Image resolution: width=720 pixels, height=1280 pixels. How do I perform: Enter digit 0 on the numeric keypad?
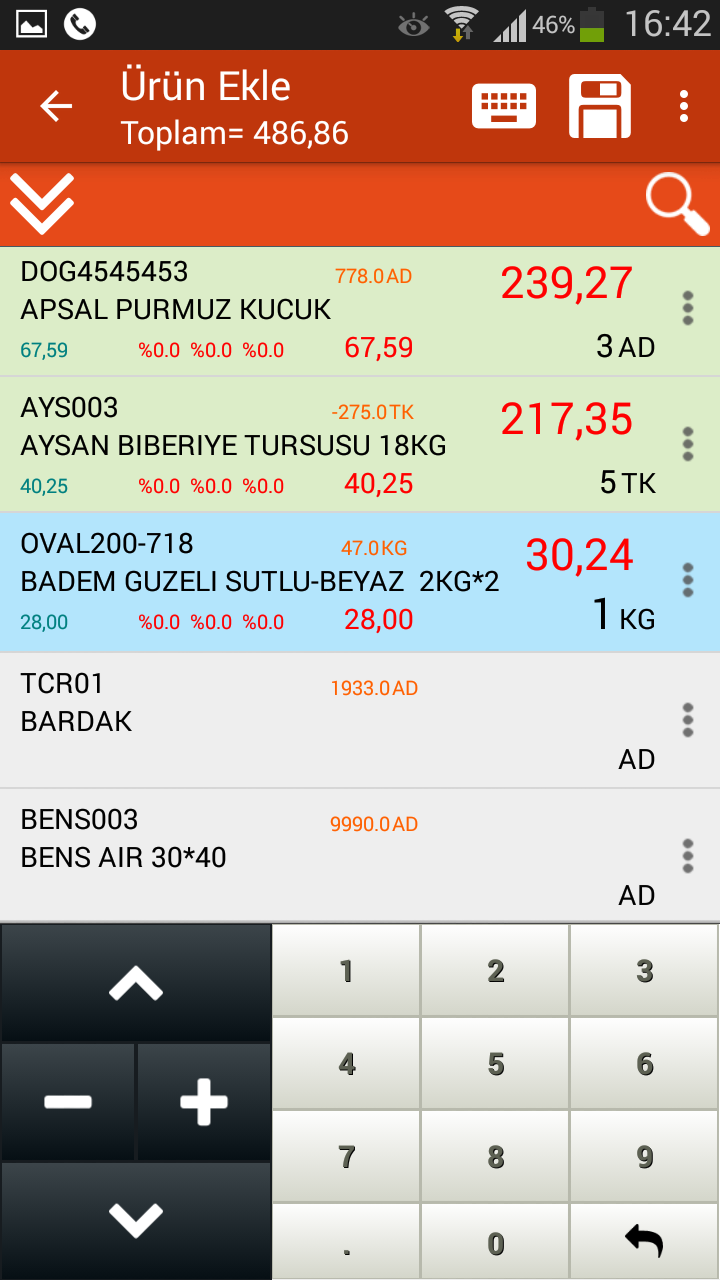point(495,1242)
